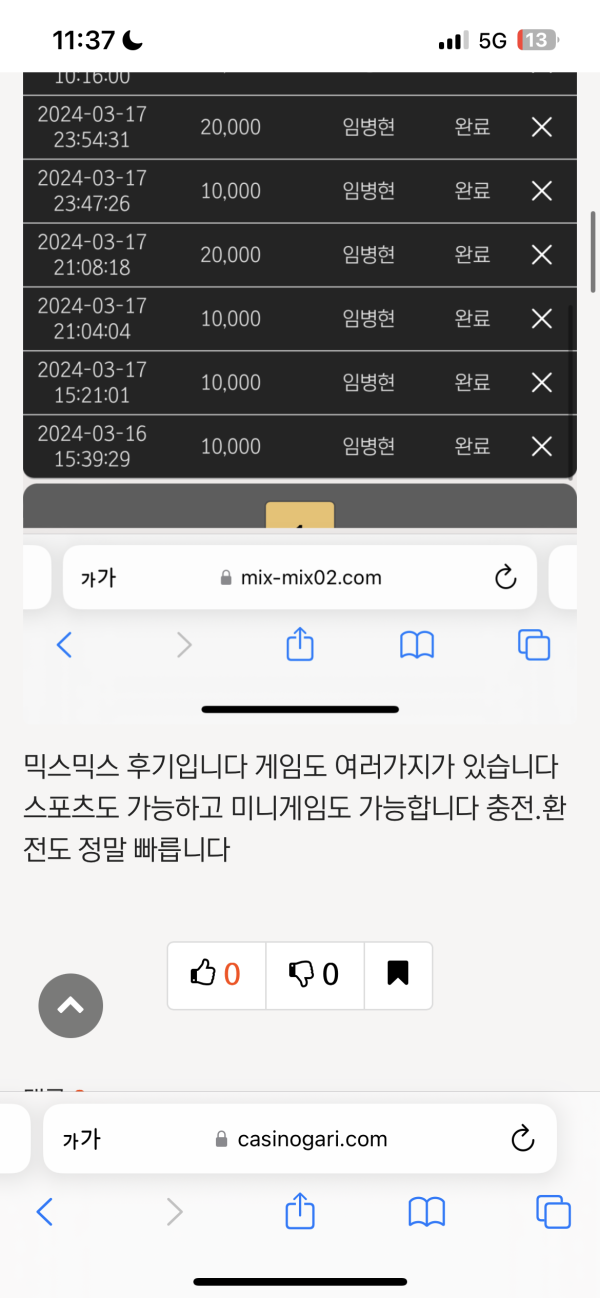
Task: Bookmark this review post
Action: pos(398,974)
